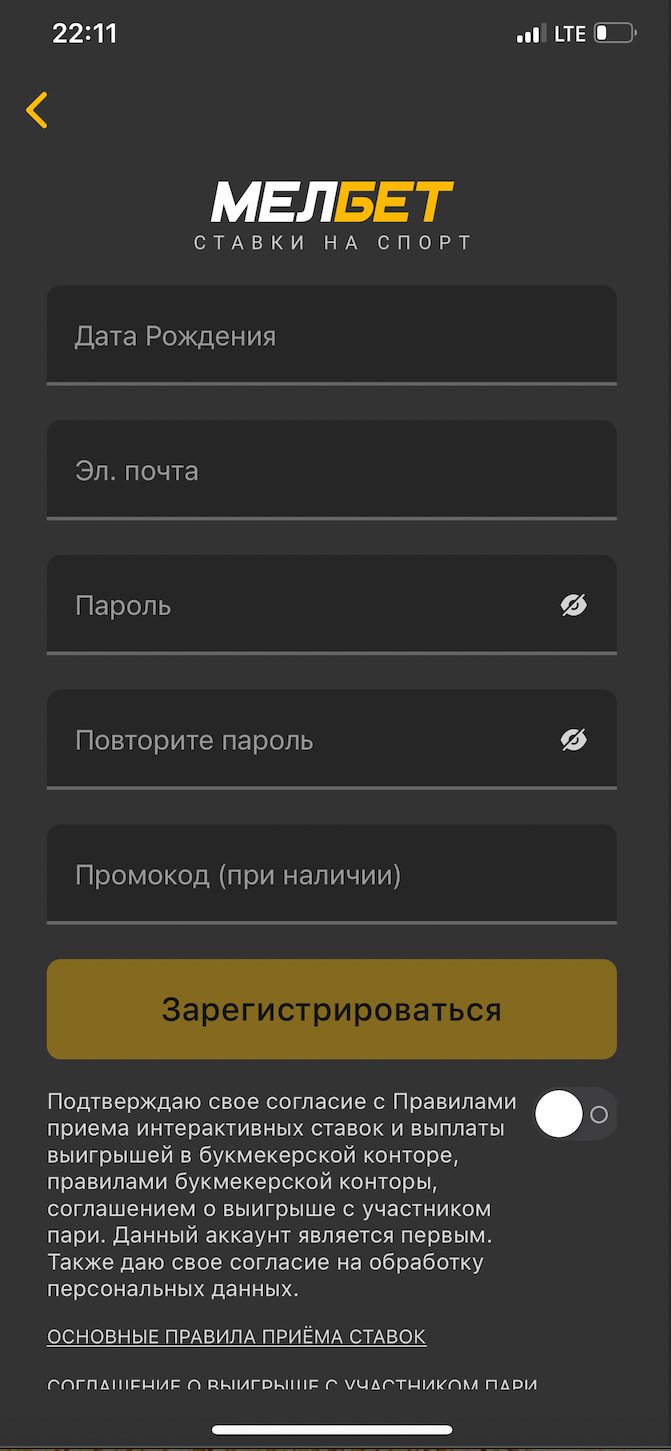Tap the Повторите пароль field

coord(300,741)
